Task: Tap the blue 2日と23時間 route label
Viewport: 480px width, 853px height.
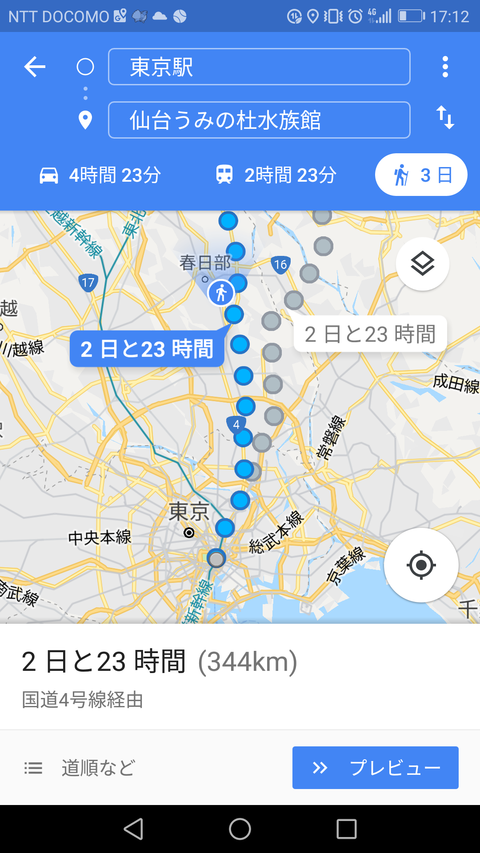Action: 147,349
